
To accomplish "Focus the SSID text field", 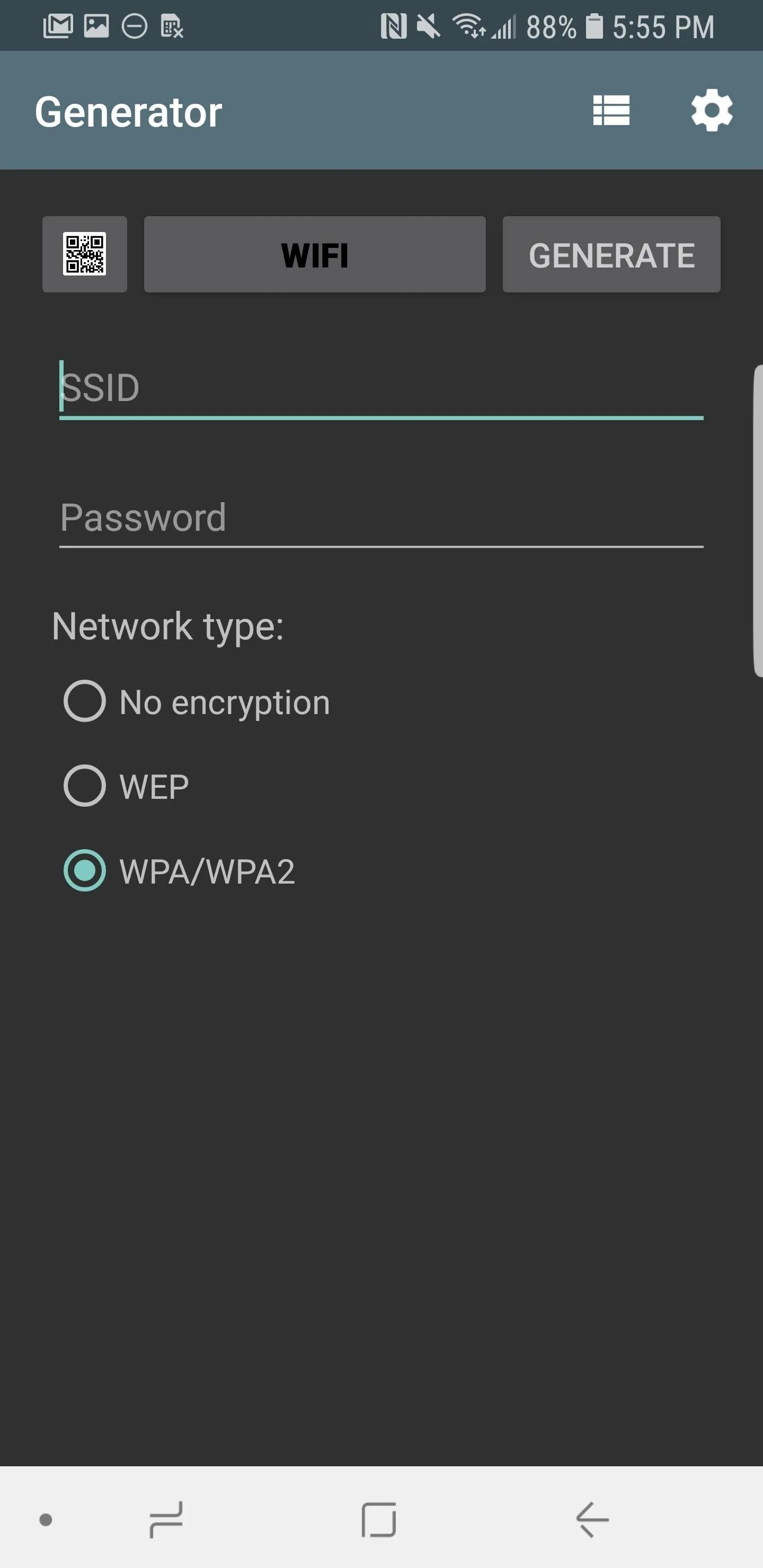I will [381, 388].
